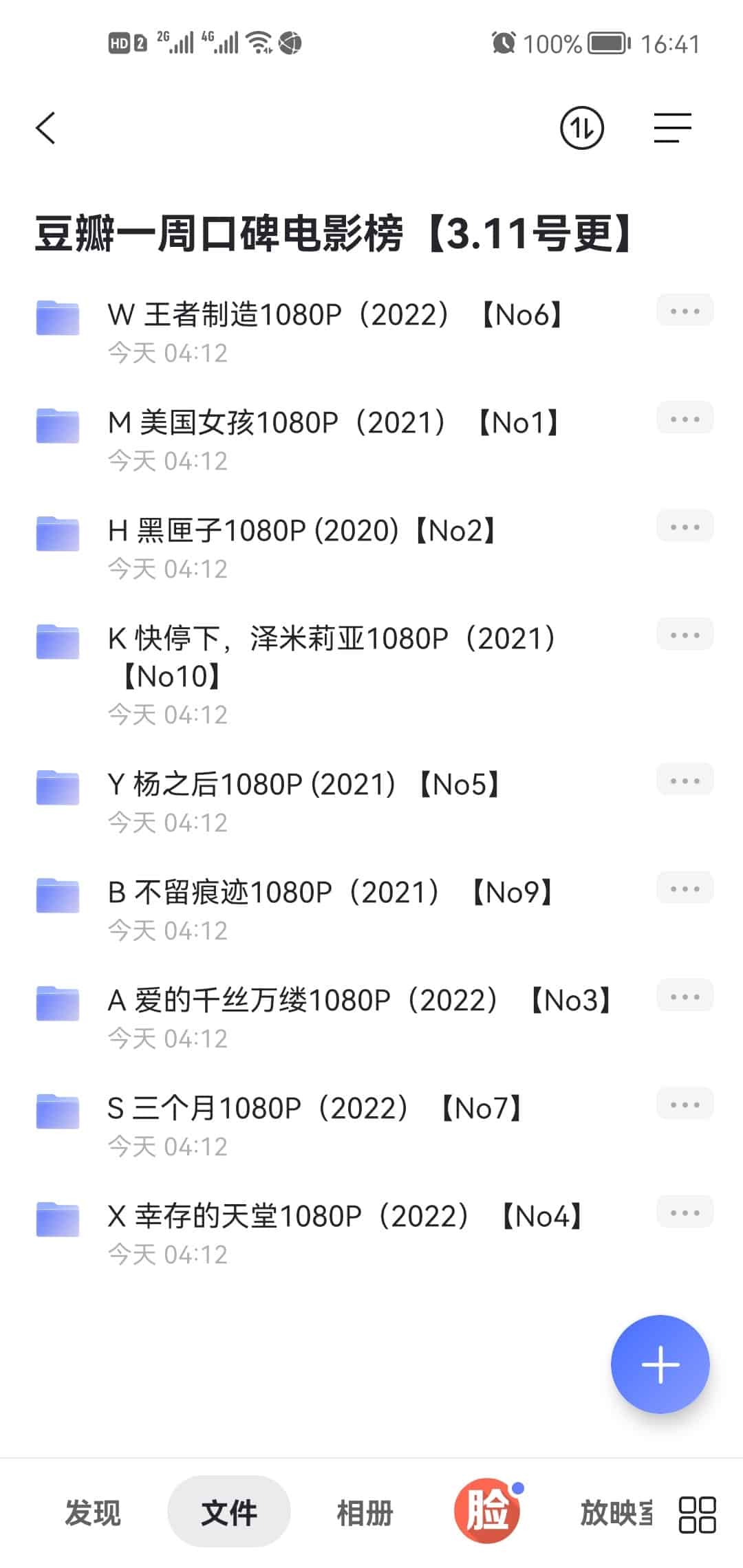Open folder H 黑匣子1080P
This screenshot has height=1568, width=743.
(x=303, y=532)
